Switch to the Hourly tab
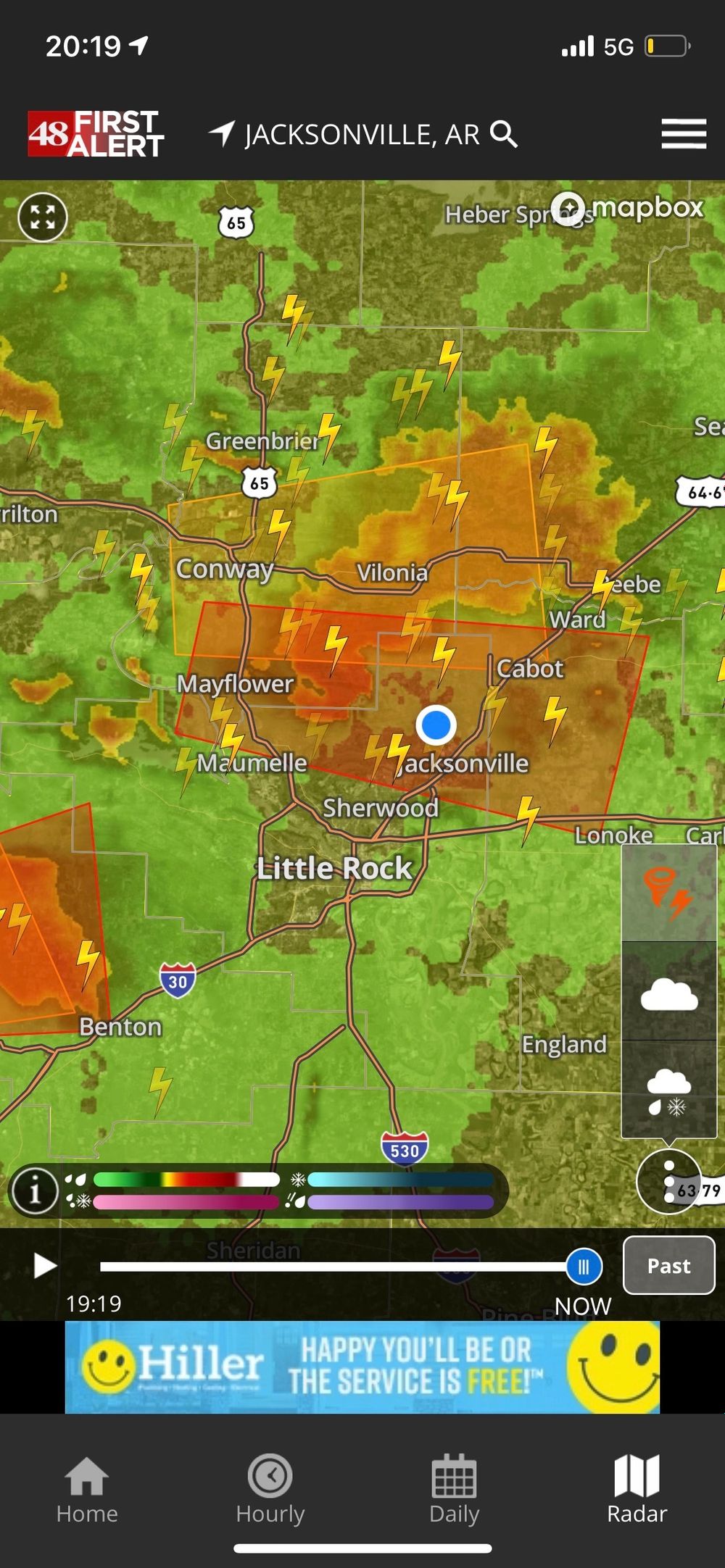The width and height of the screenshot is (725, 1568). coord(270,1490)
